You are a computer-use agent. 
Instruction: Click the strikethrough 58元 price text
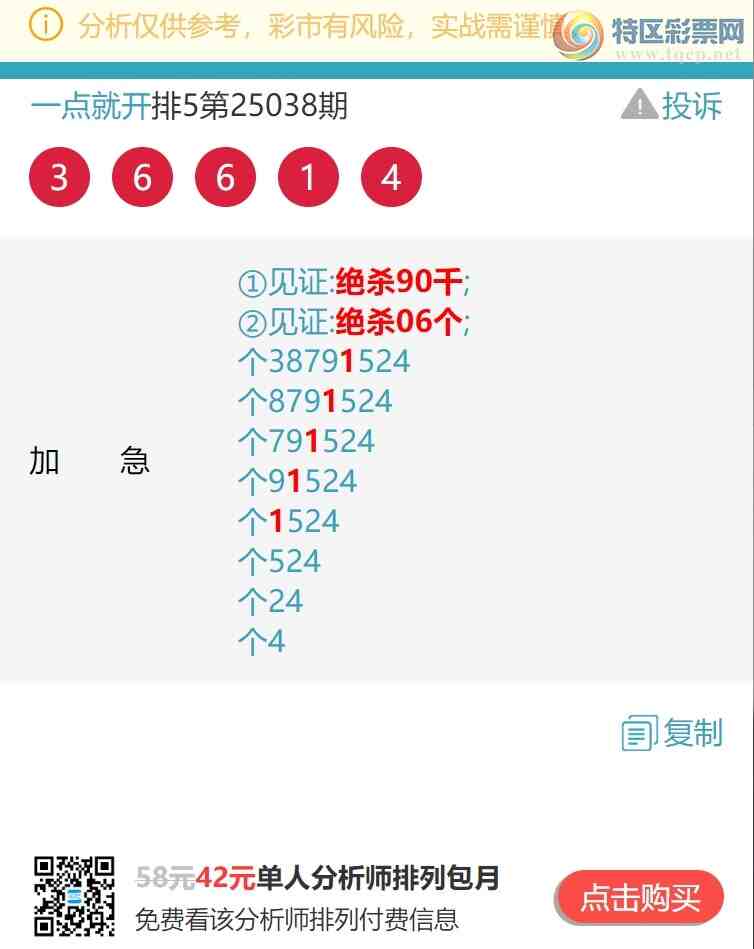166,877
